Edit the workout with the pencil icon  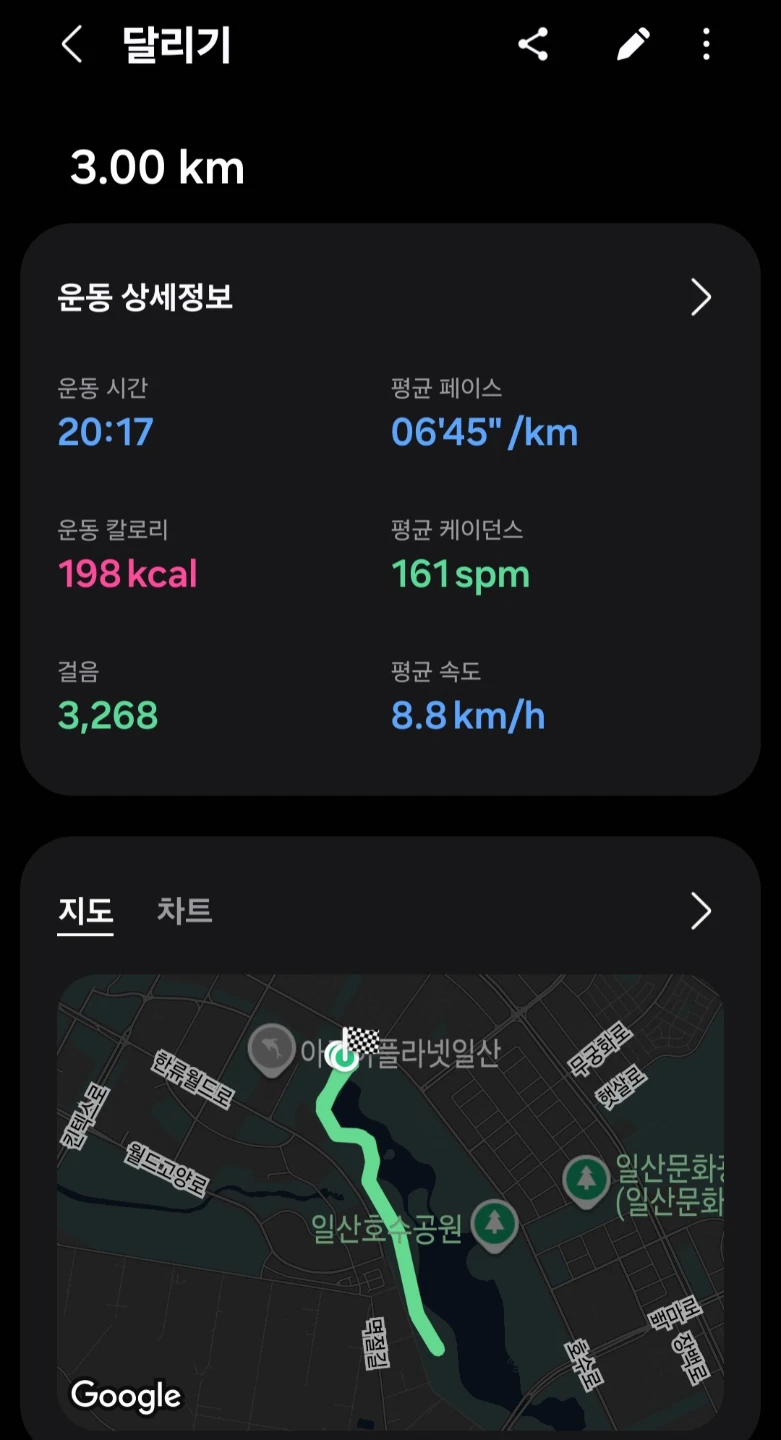(633, 45)
